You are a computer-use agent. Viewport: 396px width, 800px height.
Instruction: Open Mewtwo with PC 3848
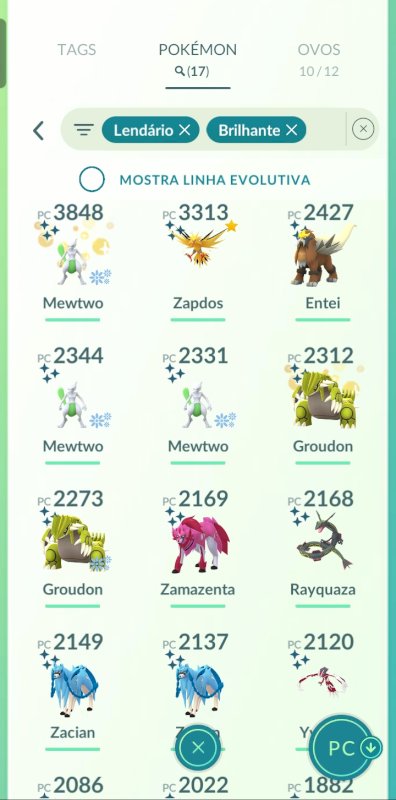[x=73, y=262]
